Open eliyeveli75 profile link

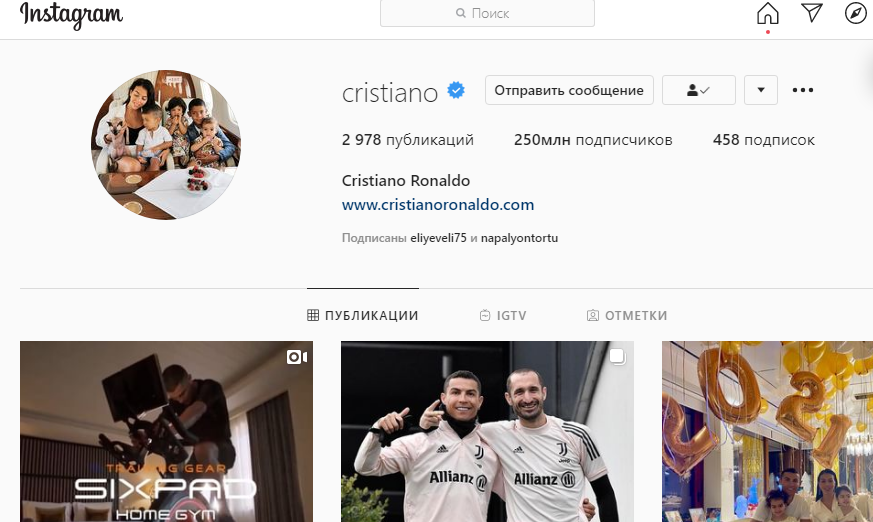coord(438,239)
